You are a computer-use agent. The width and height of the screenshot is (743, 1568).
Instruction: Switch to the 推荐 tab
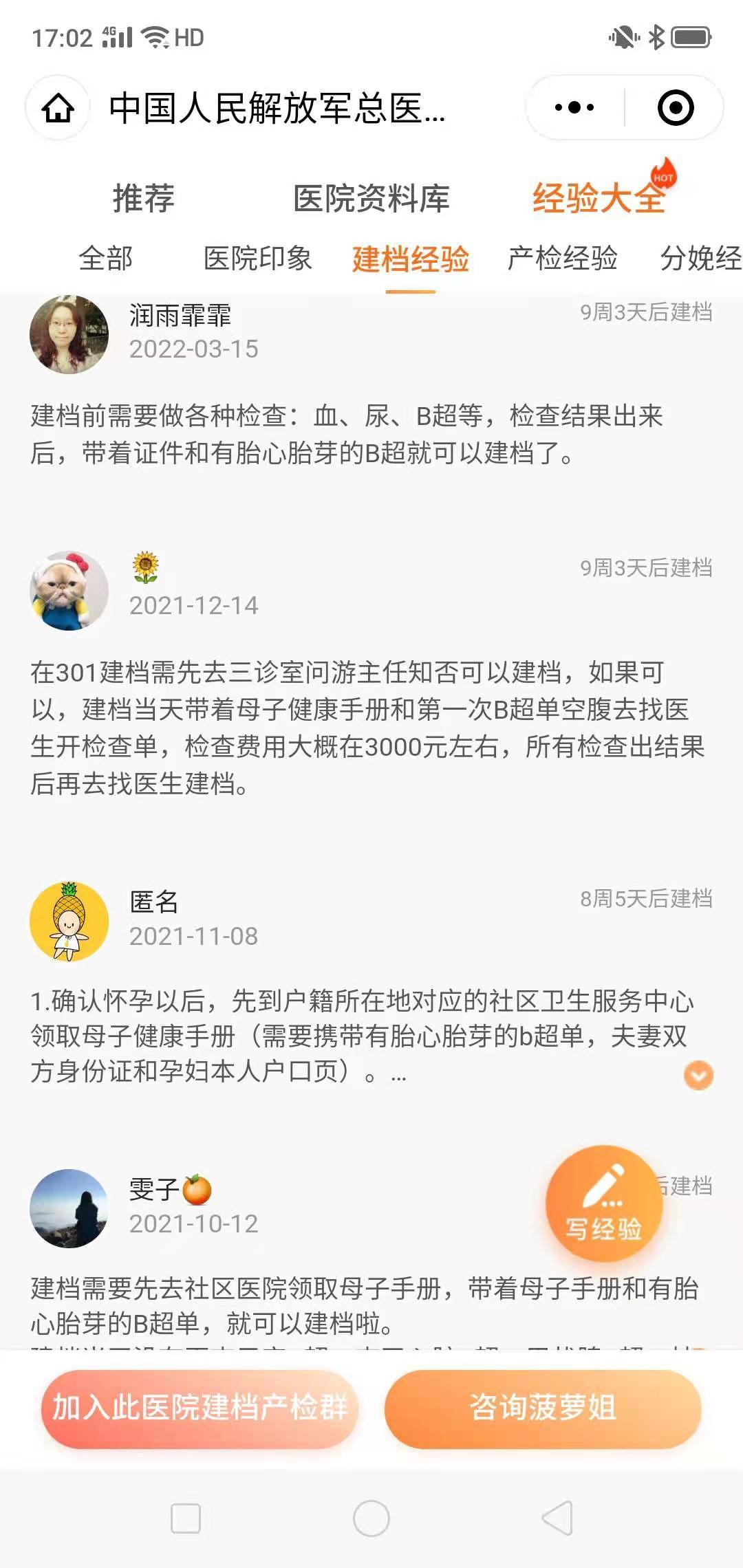click(x=143, y=198)
